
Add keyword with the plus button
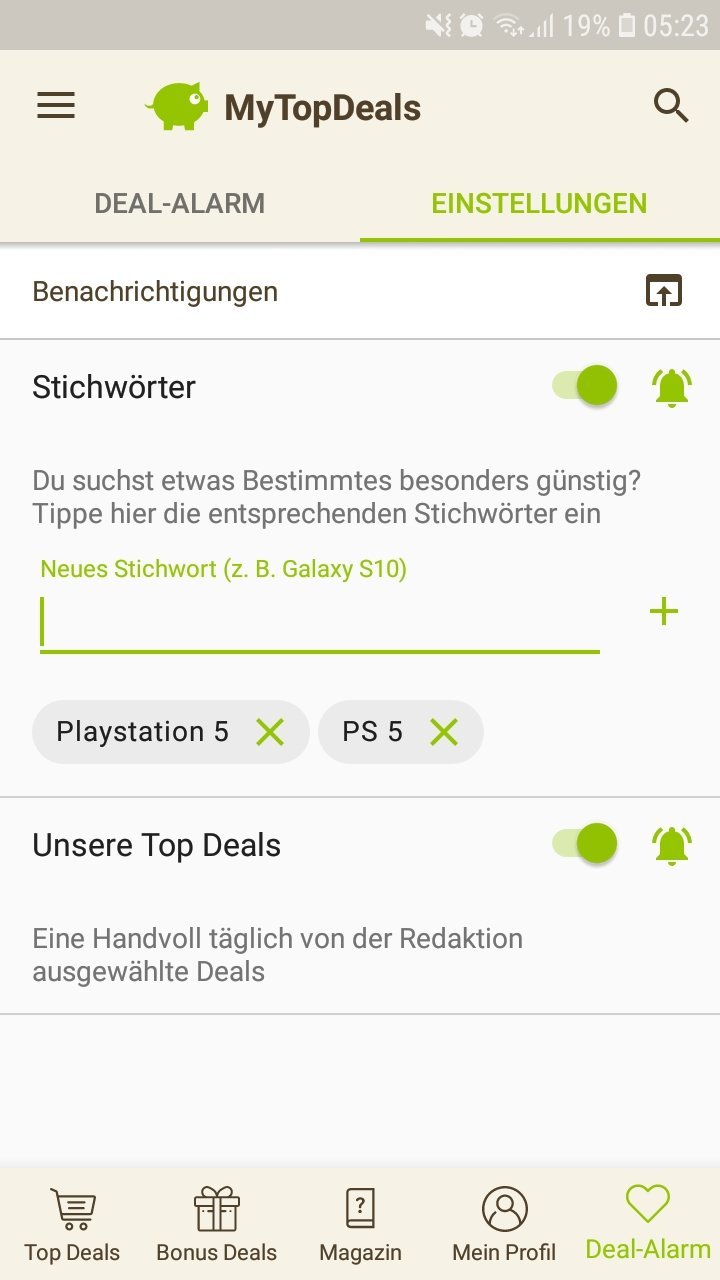pos(664,612)
